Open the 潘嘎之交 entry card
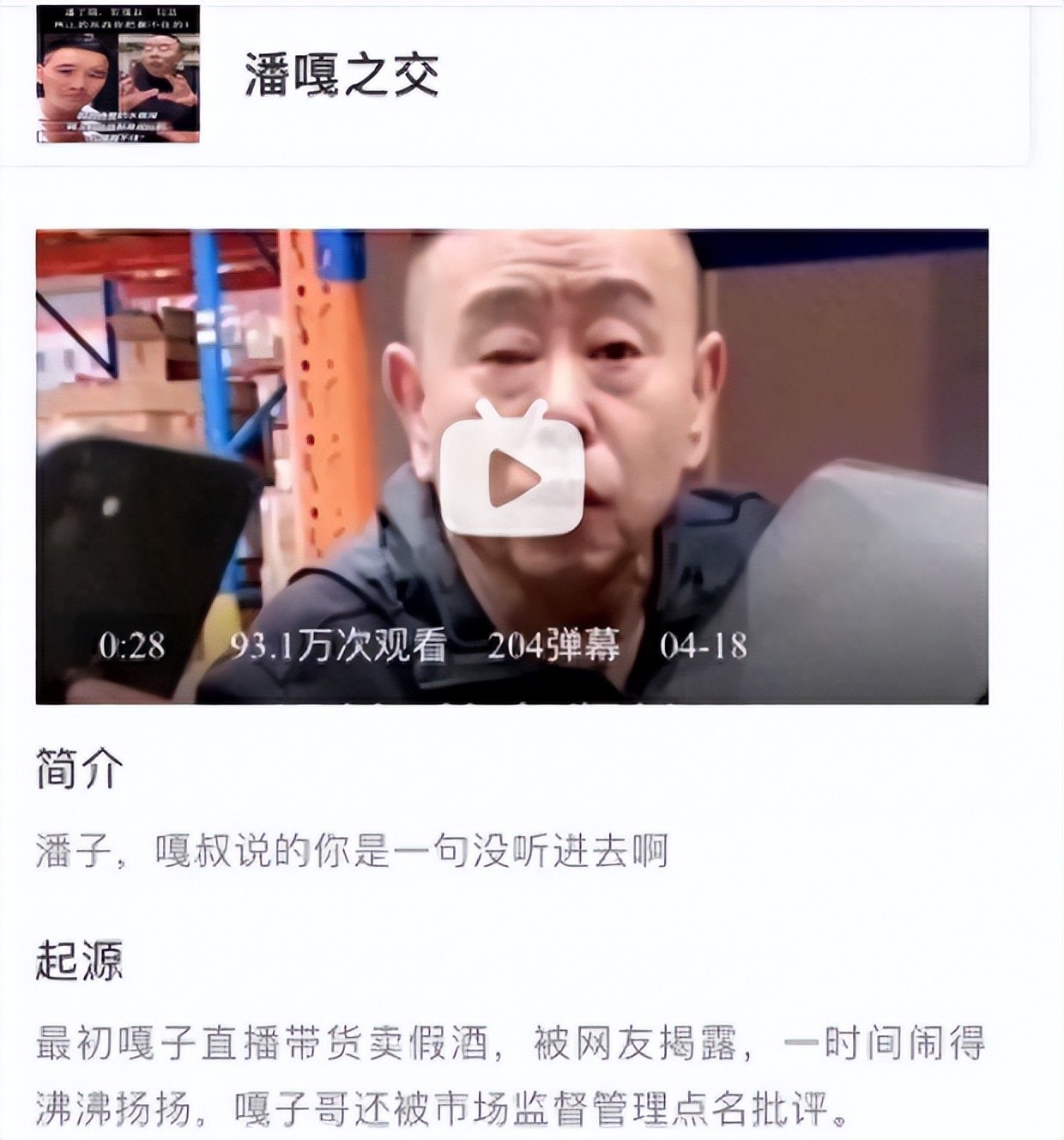The height and width of the screenshot is (1140, 1064). (342, 76)
